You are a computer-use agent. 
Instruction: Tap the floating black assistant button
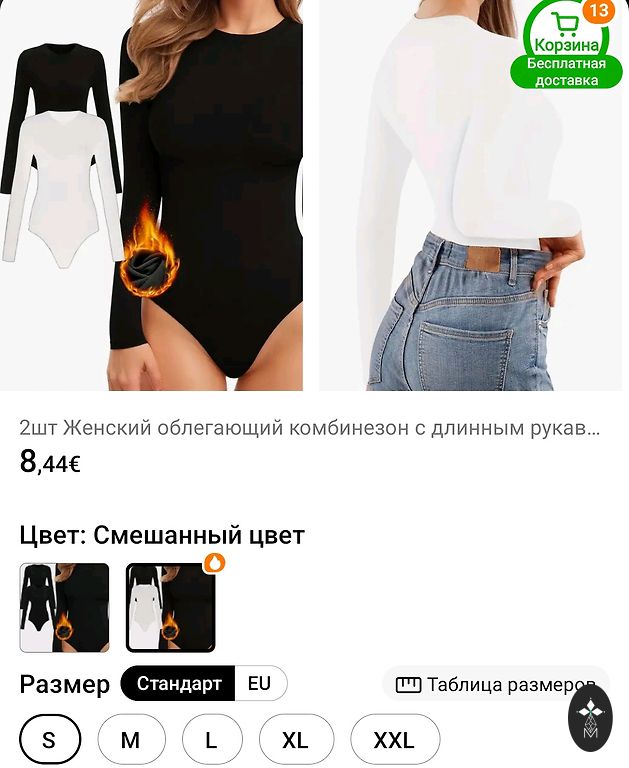(x=590, y=717)
